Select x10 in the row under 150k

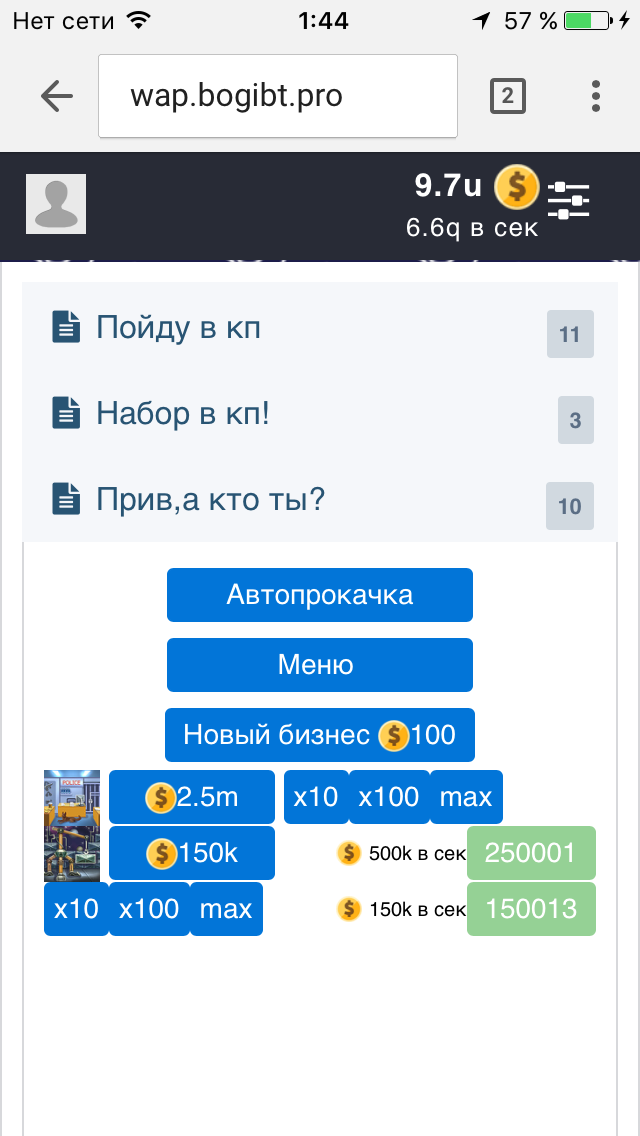coord(76,909)
